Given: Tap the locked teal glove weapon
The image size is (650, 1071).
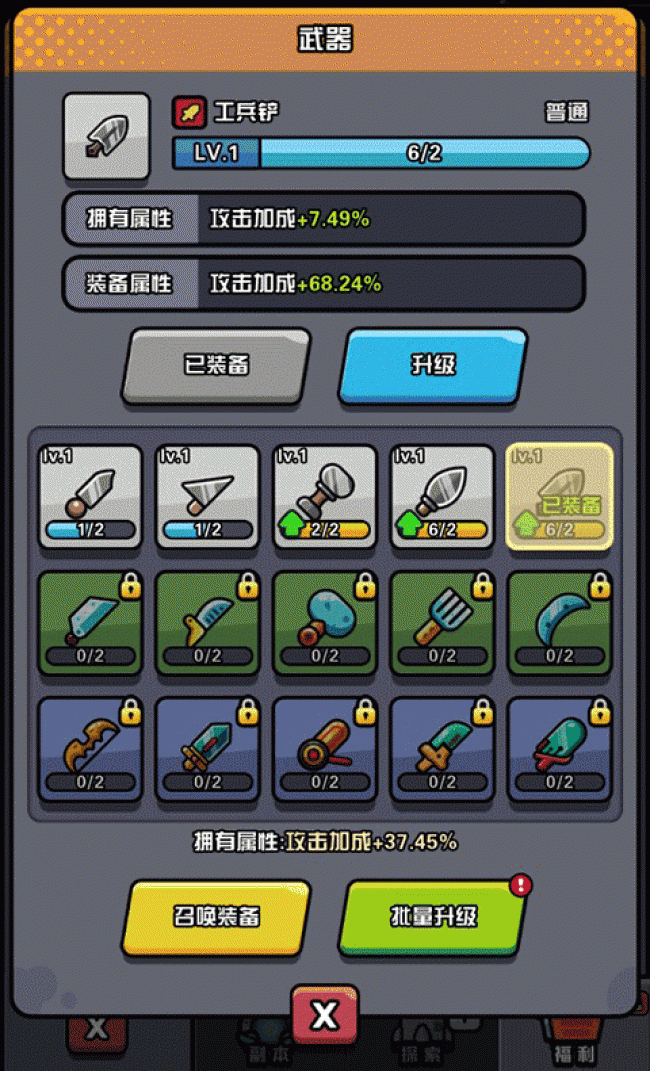Looking at the screenshot, I should pos(559,748).
